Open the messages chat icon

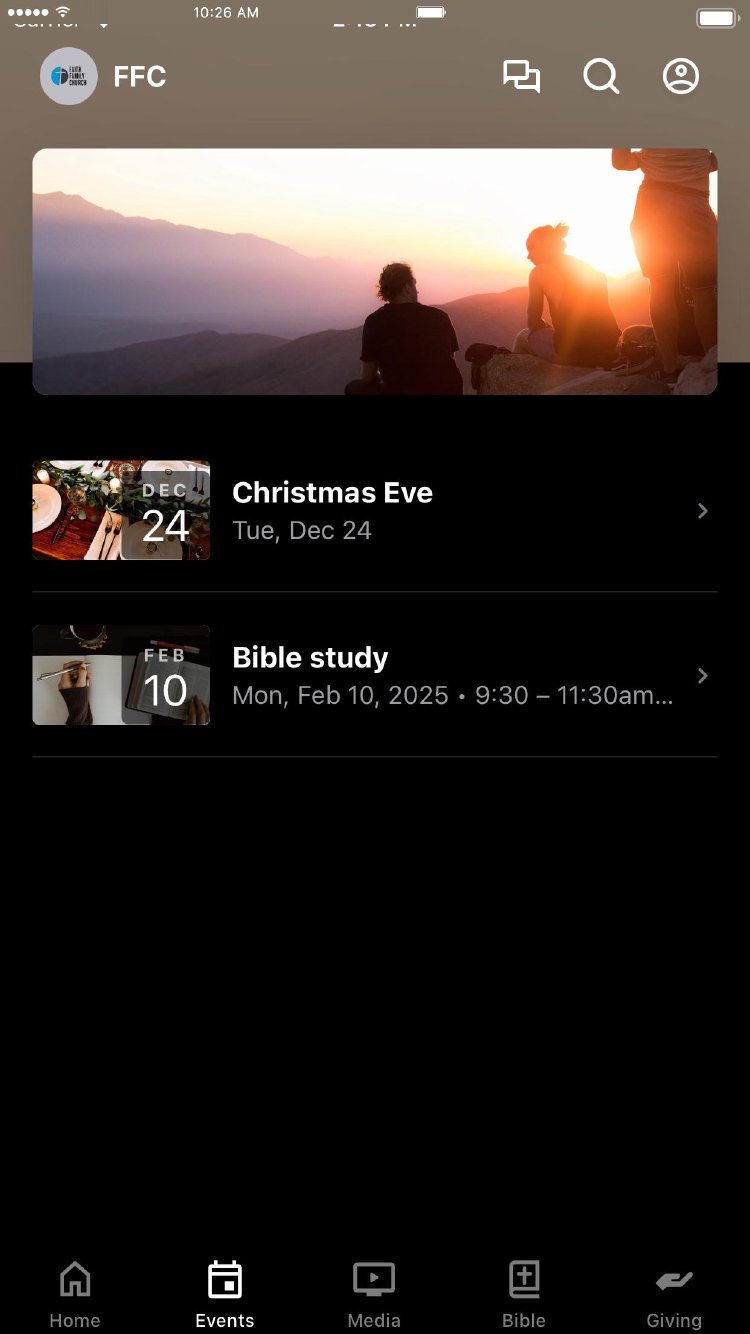(521, 77)
